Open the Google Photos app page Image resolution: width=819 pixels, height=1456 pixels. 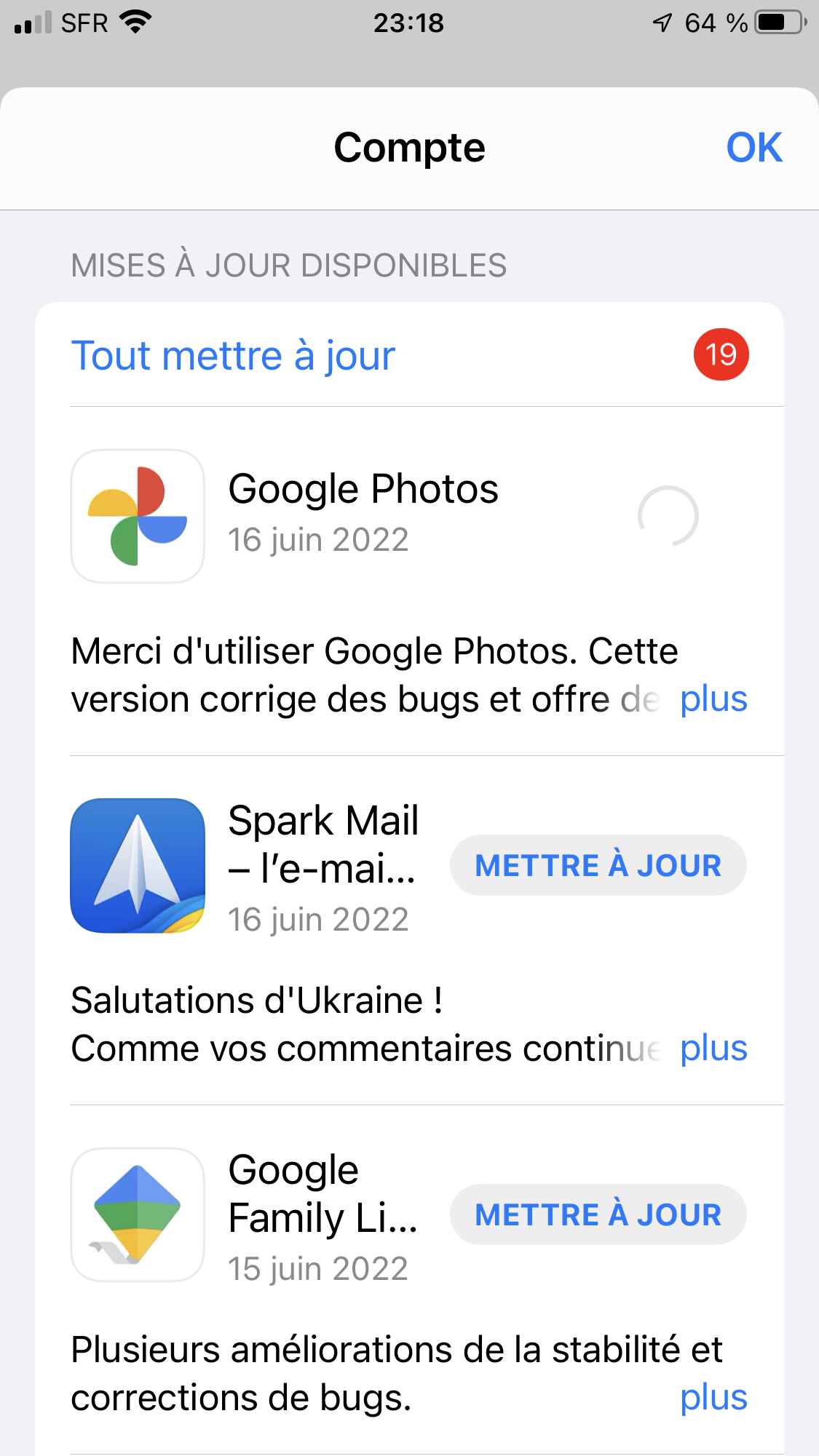tap(138, 516)
